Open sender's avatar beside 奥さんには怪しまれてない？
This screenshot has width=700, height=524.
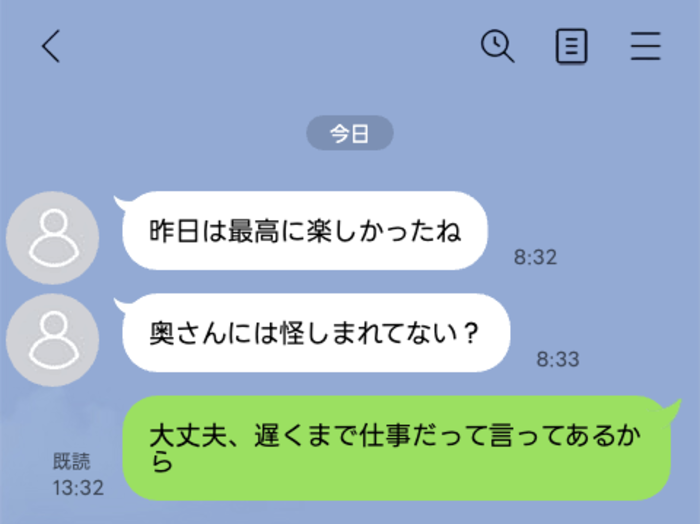[x=52, y=340]
